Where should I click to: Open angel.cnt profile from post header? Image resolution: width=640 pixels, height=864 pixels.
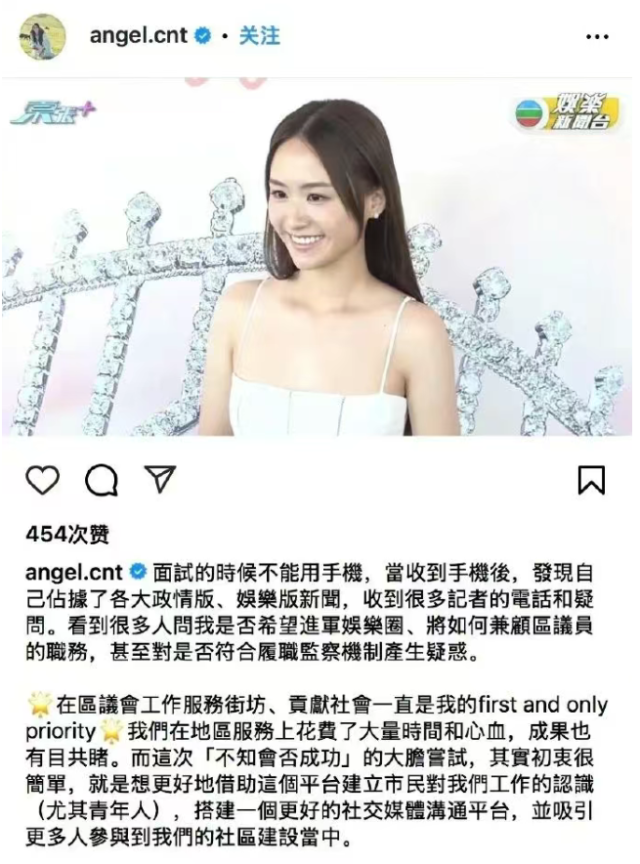point(138,37)
